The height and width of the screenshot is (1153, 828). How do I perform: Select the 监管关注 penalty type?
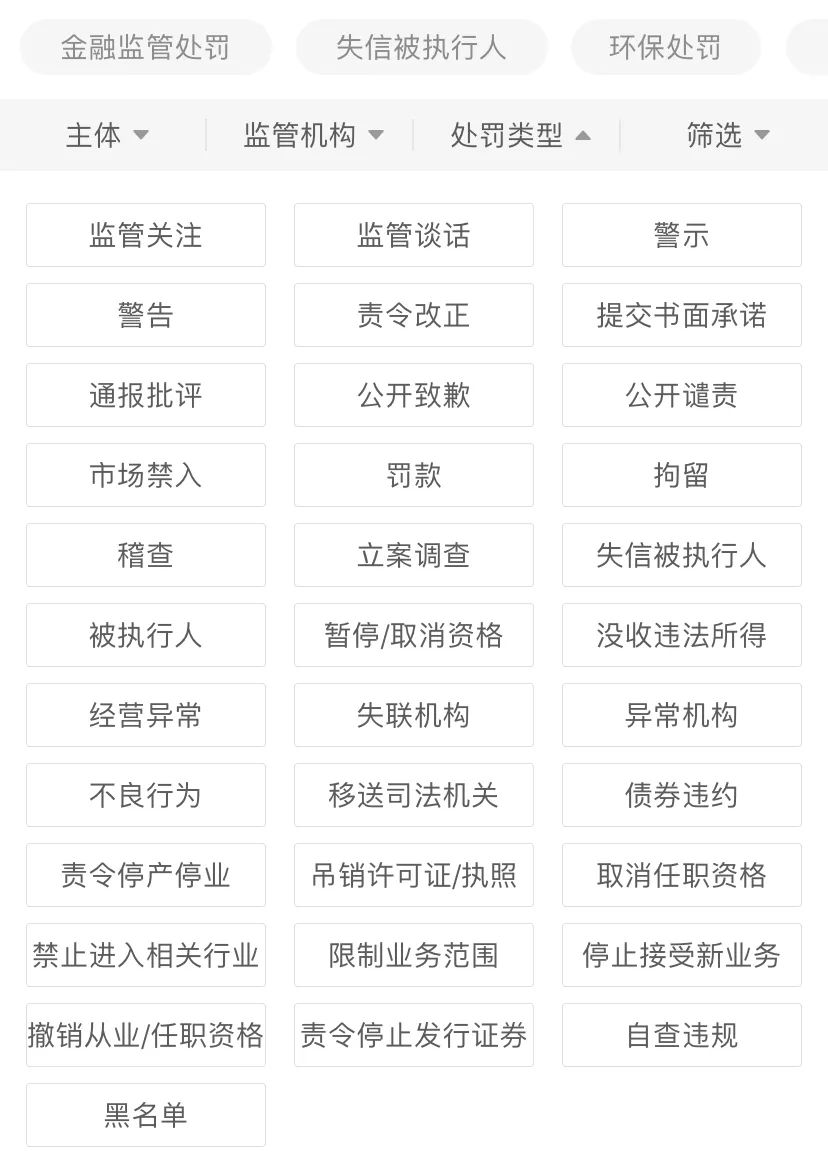coord(146,235)
